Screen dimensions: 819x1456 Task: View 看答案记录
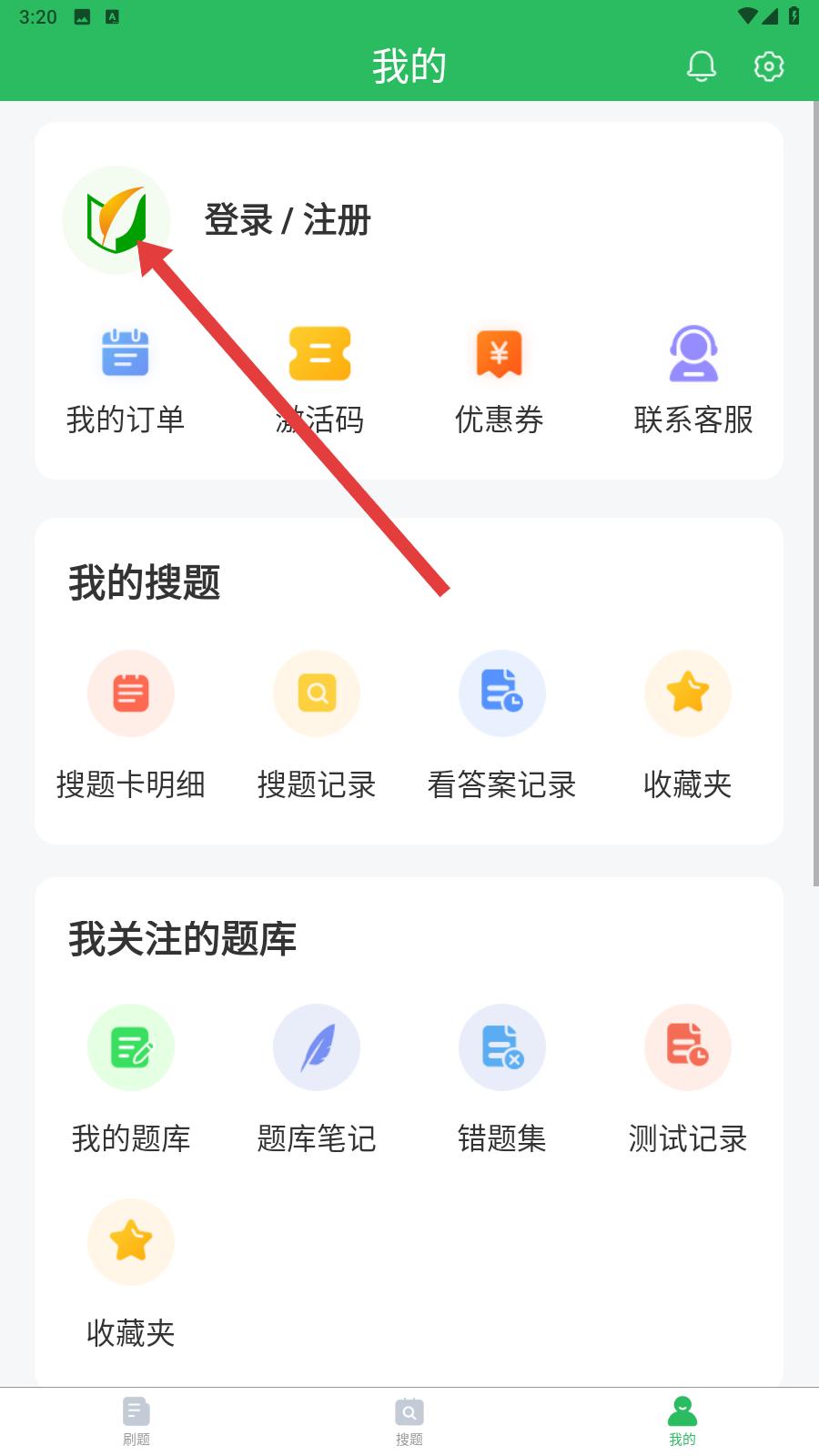[502, 725]
